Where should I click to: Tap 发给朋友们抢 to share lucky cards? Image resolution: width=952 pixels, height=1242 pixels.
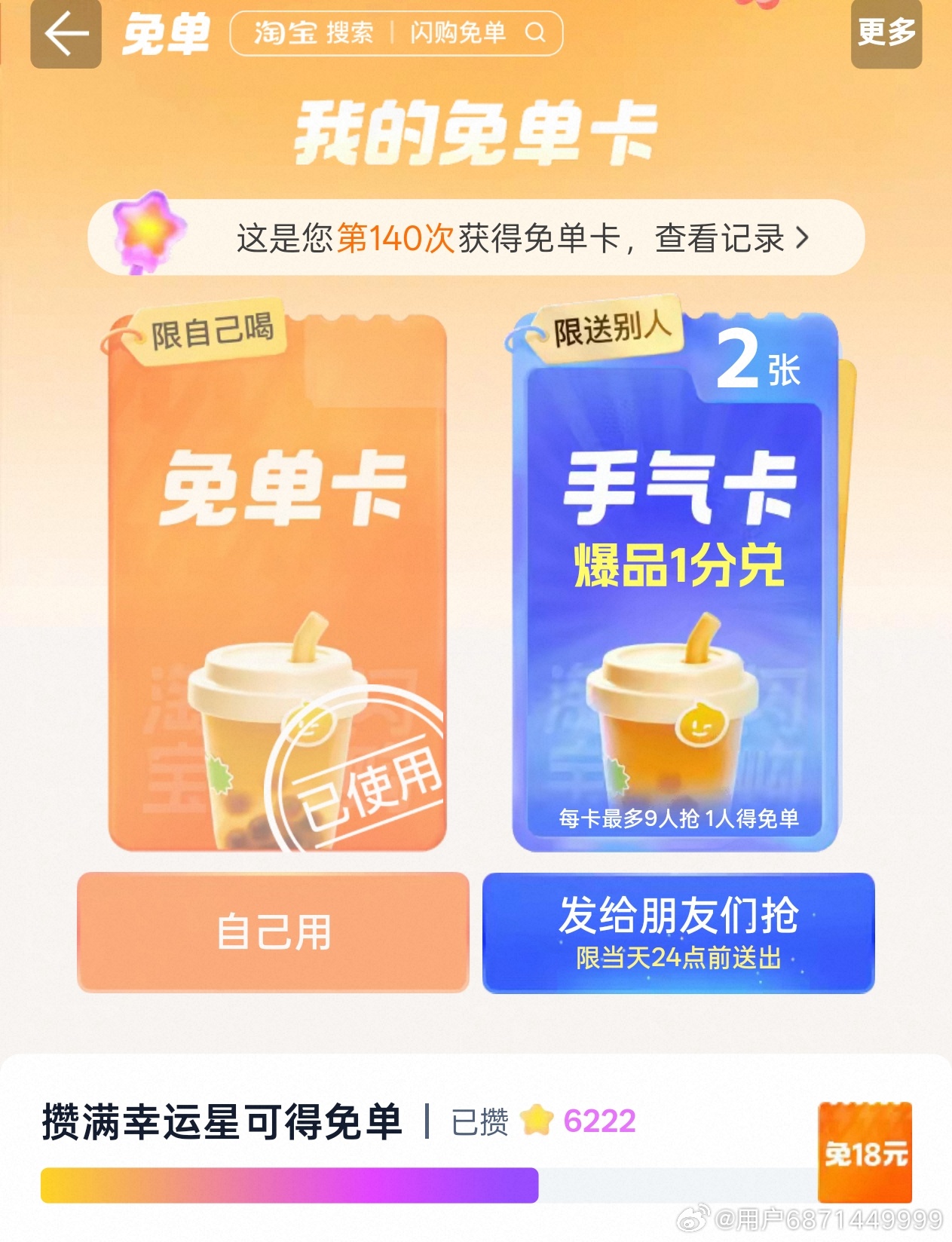coord(678,932)
